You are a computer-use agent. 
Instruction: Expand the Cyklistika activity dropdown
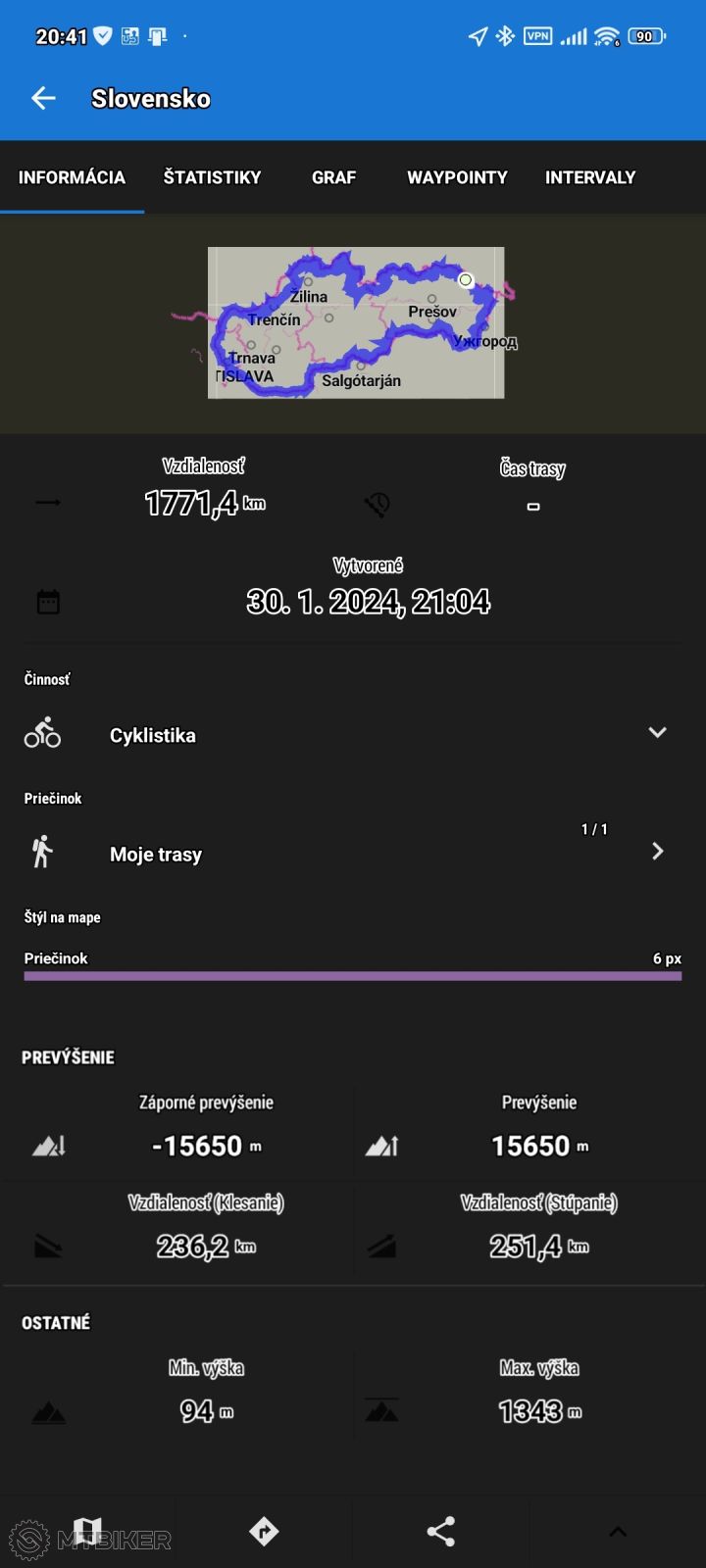pyautogui.click(x=656, y=733)
